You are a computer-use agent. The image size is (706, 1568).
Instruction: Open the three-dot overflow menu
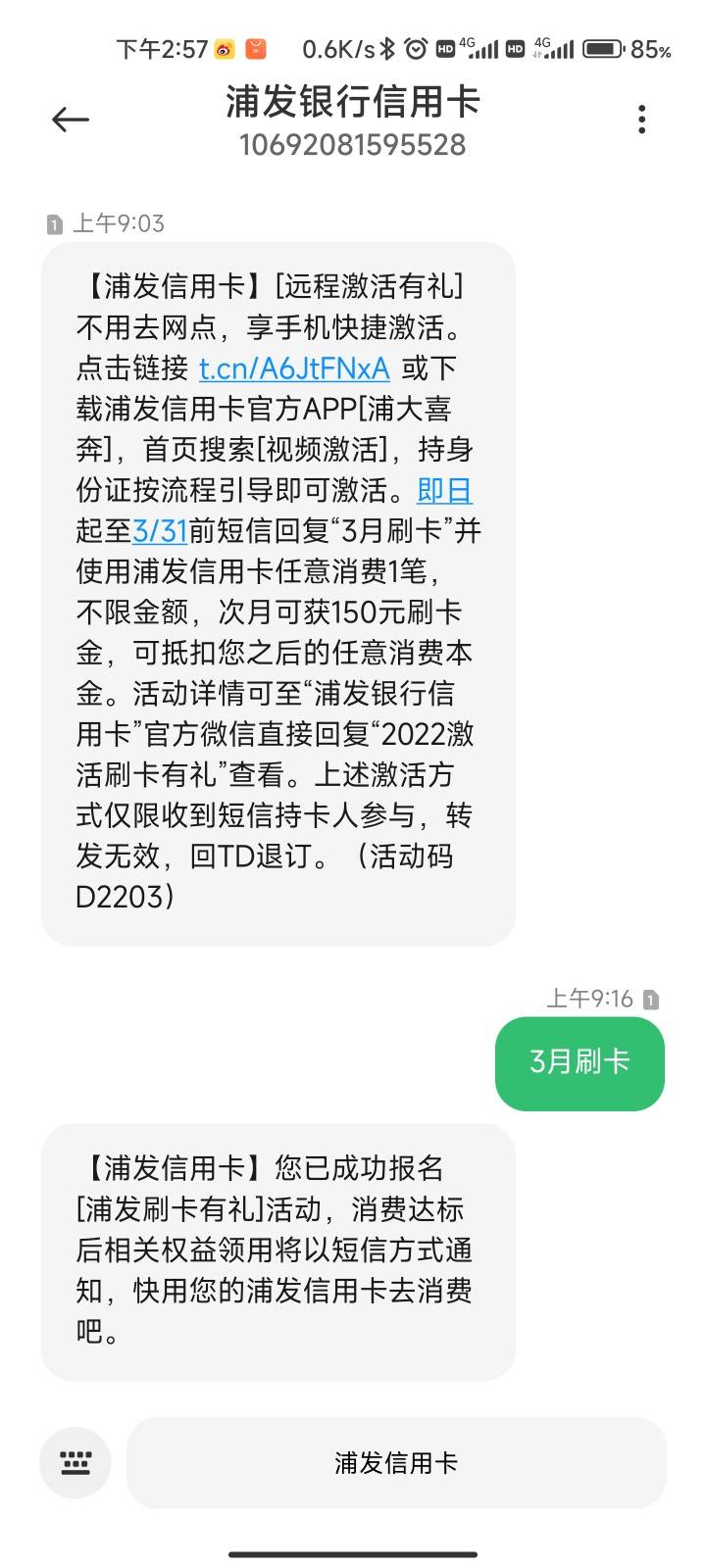[x=642, y=120]
